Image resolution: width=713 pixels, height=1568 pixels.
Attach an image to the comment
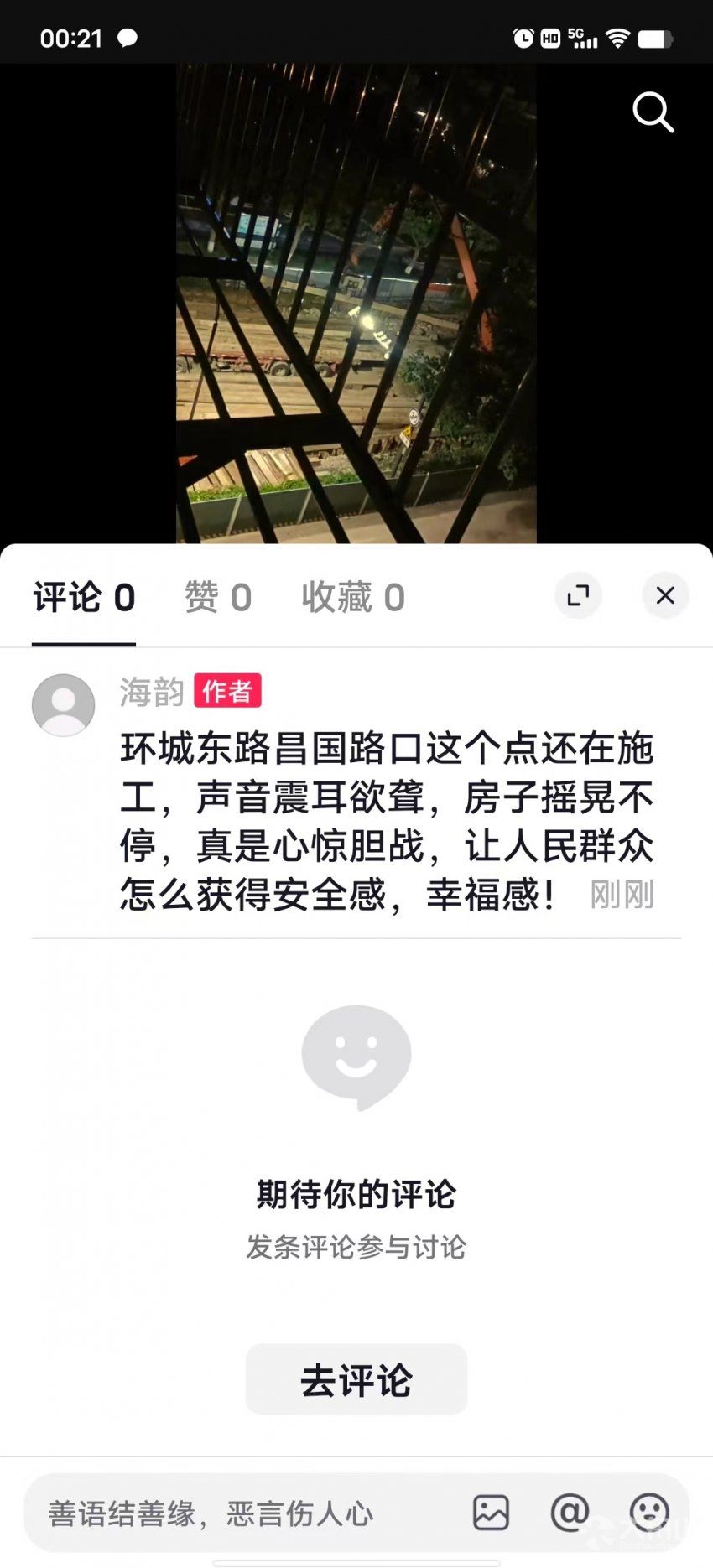(x=491, y=1513)
